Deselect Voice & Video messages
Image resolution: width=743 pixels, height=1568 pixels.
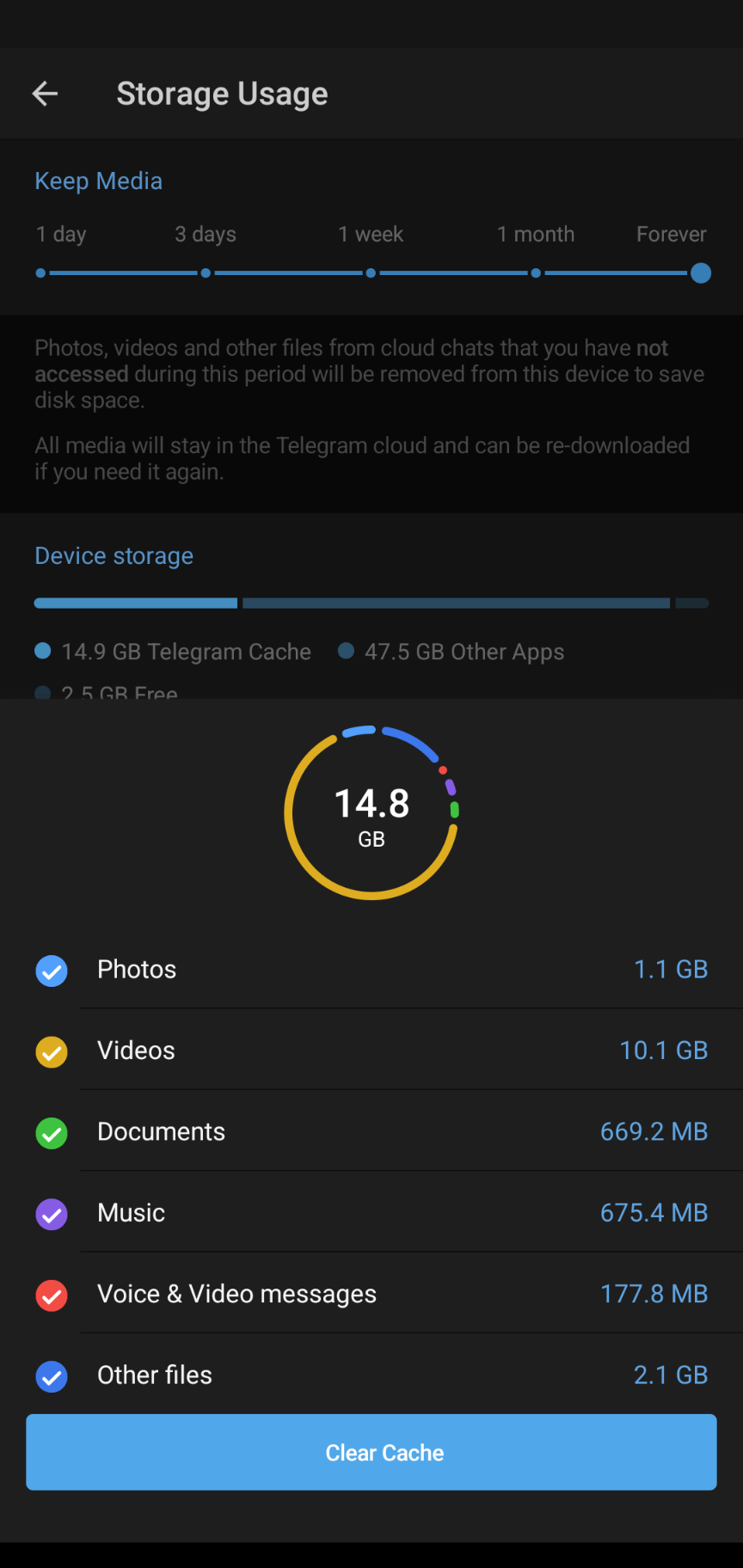[52, 1295]
